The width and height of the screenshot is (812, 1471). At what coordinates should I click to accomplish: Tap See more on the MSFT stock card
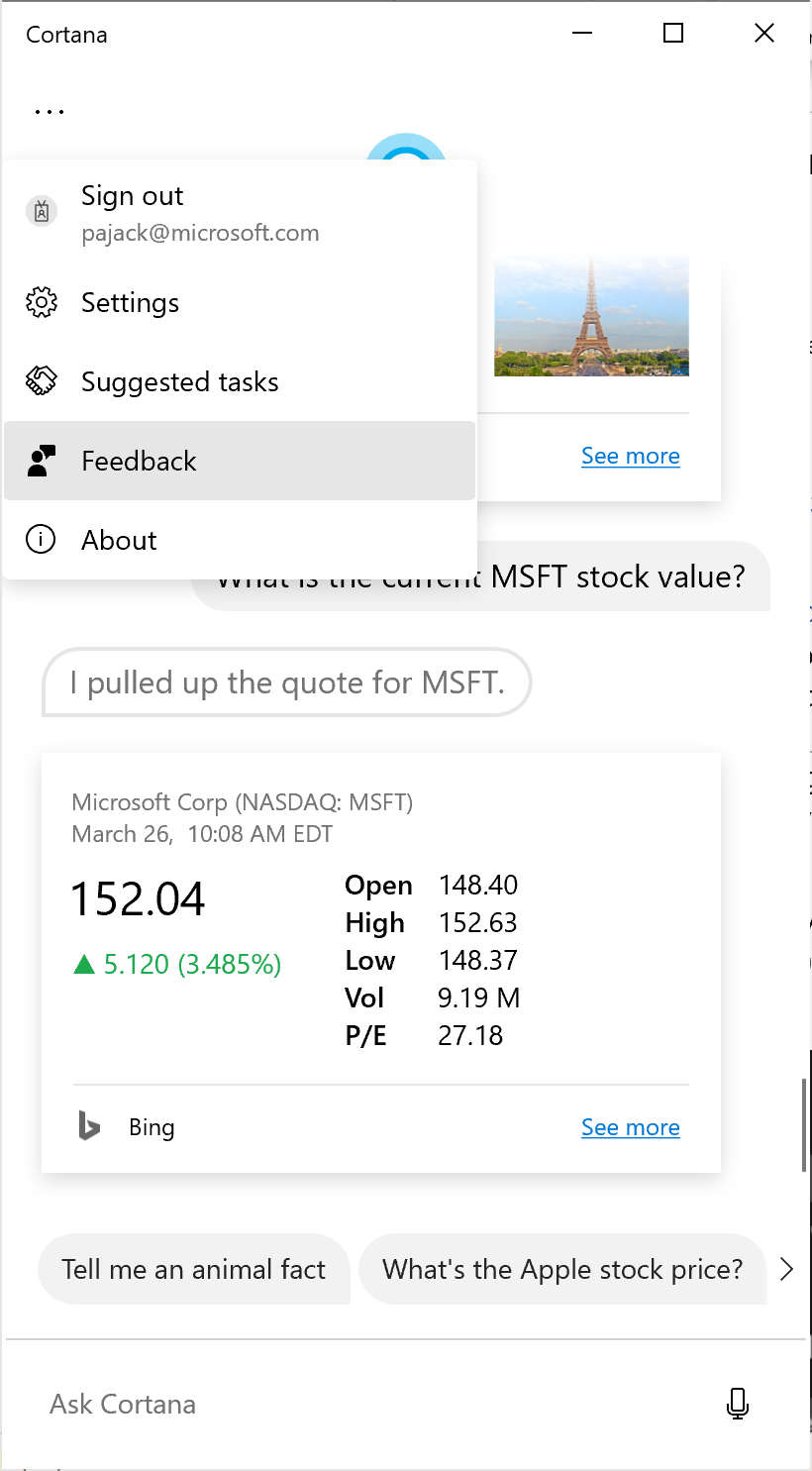(630, 1127)
